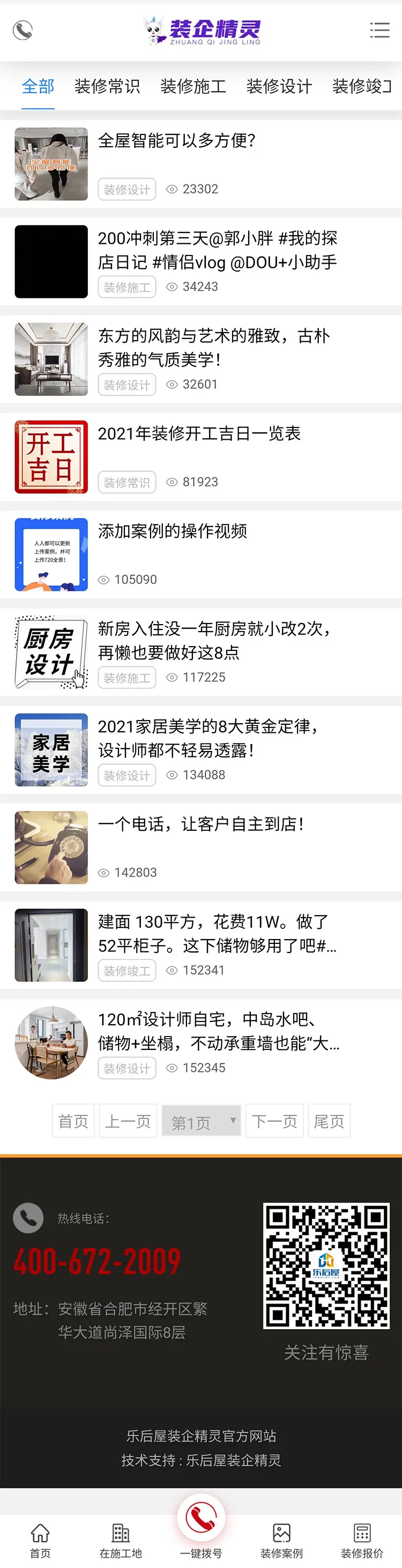402x1568 pixels.
Task: Open 装修案例 in bottom navigation
Action: click(x=281, y=1540)
